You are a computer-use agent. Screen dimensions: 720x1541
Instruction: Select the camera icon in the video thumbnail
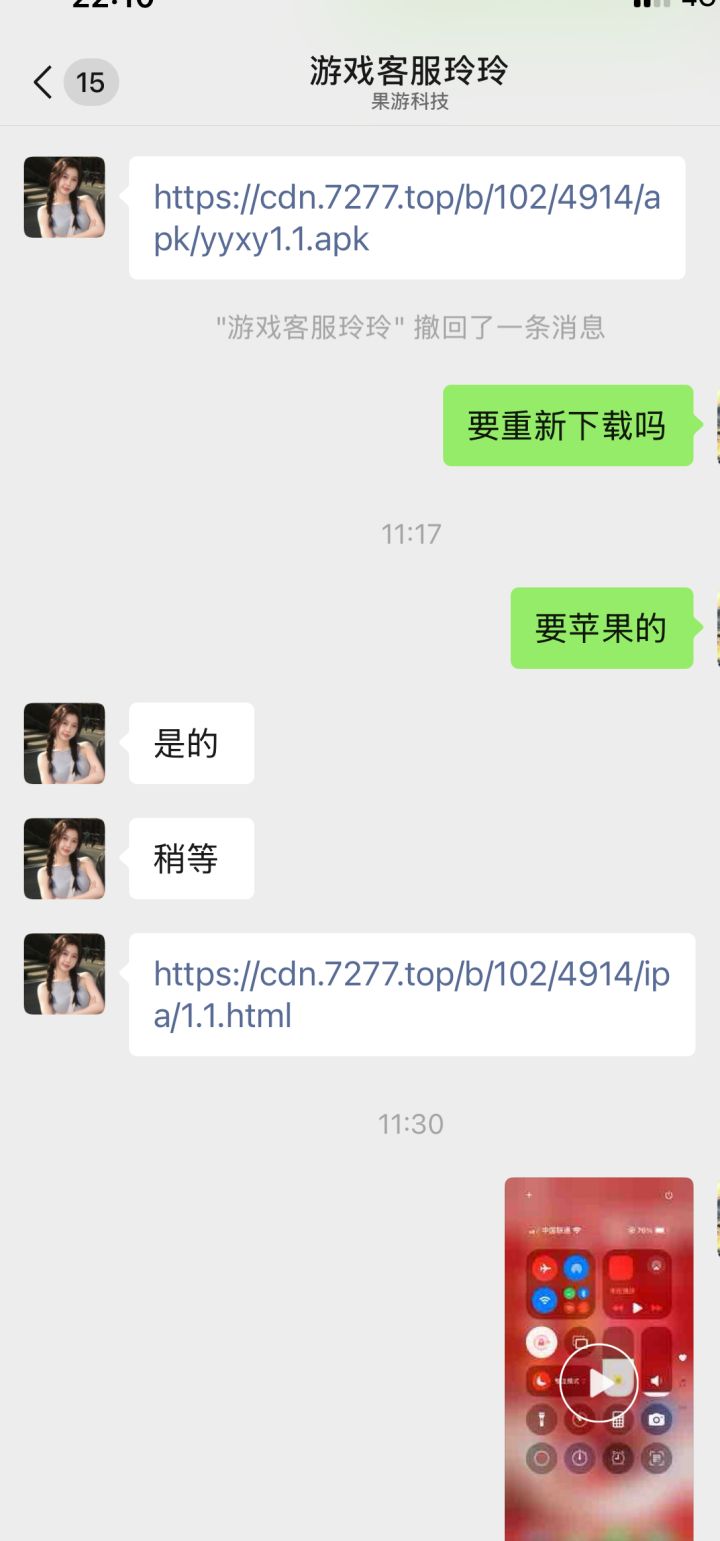657,1420
